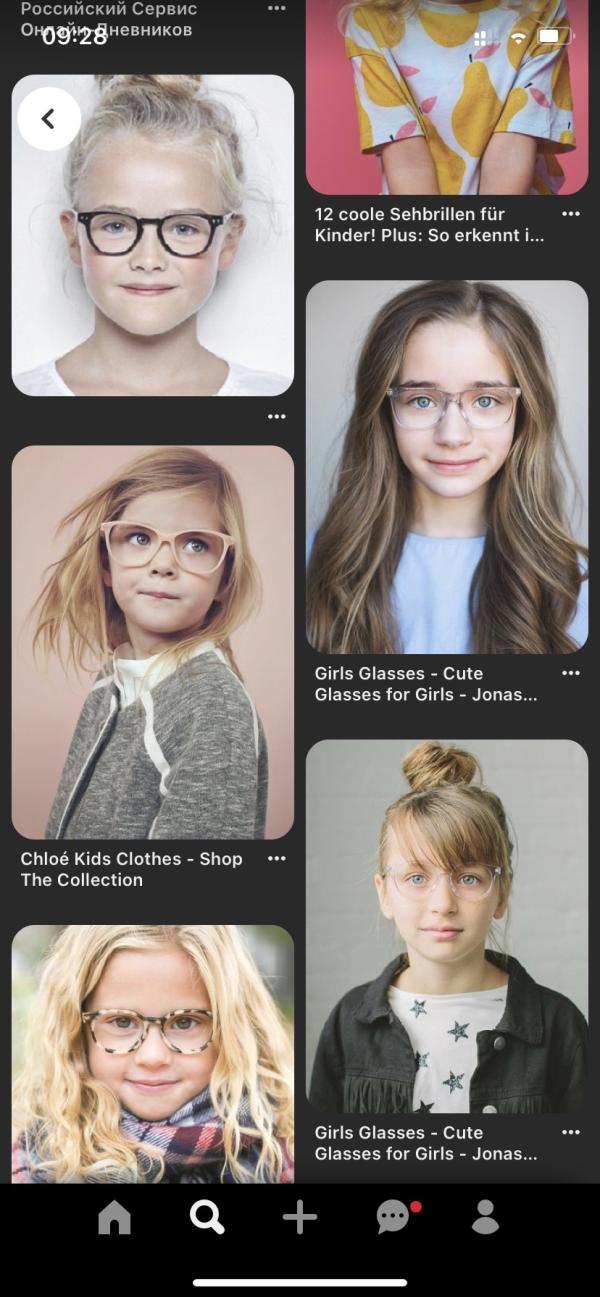Create a new pin with the plus button
Viewport: 600px width, 1297px height.
tap(299, 1217)
